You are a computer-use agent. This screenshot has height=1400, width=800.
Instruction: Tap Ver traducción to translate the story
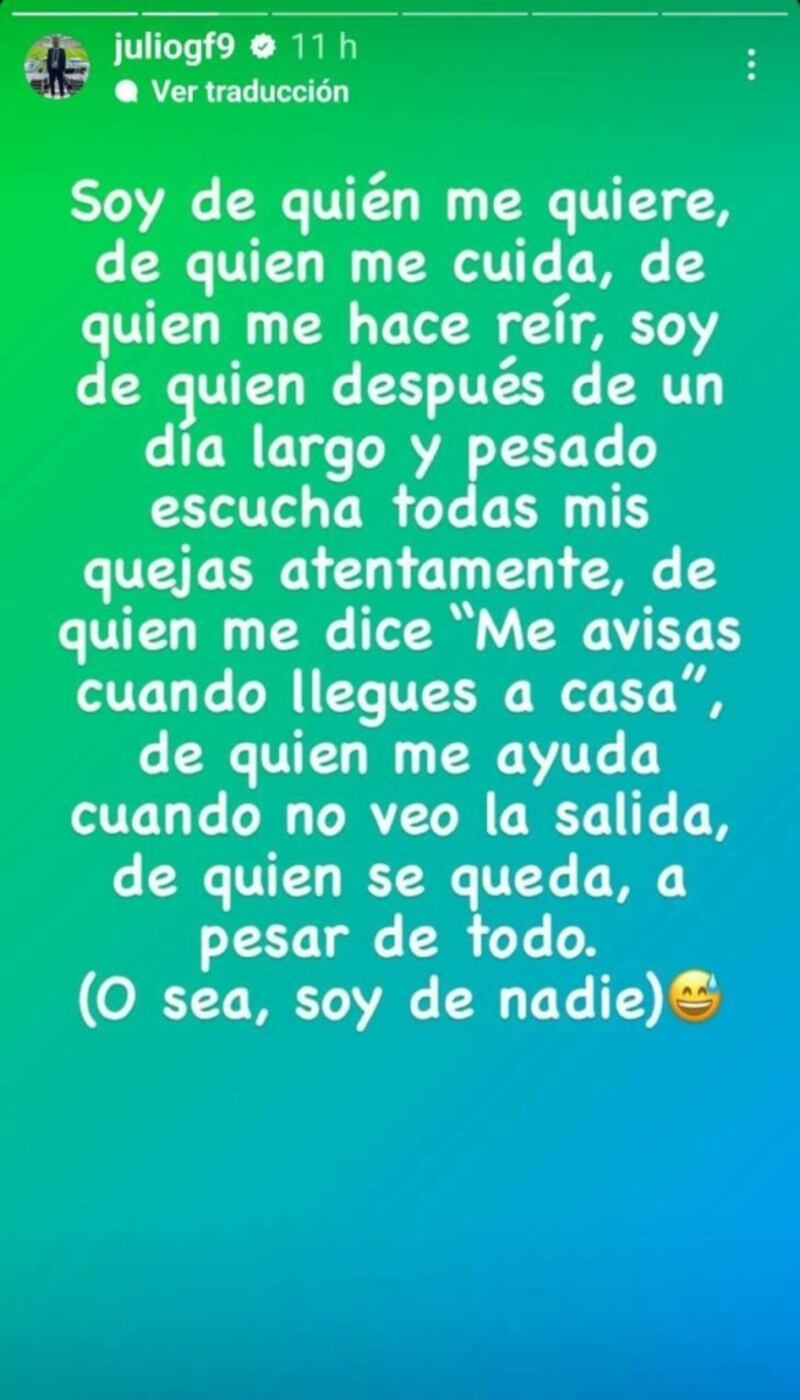pyautogui.click(x=248, y=92)
